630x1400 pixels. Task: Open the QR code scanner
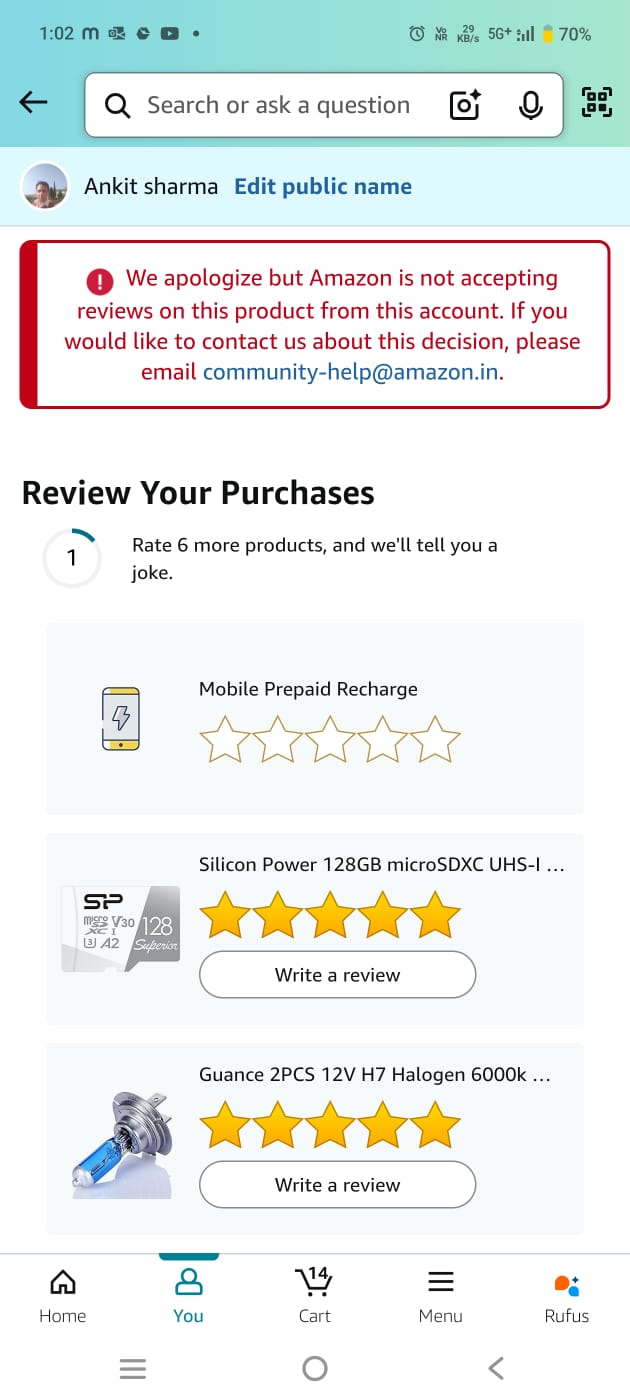tap(596, 102)
